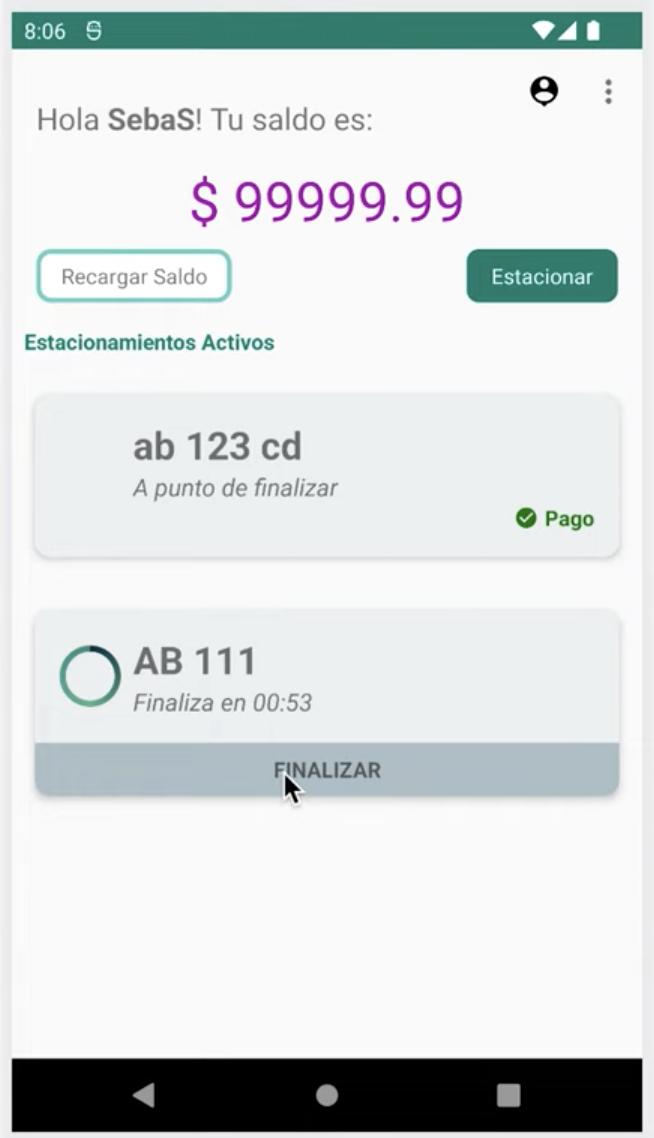Go to the home screen
The height and width of the screenshot is (1138, 654).
pos(327,1095)
